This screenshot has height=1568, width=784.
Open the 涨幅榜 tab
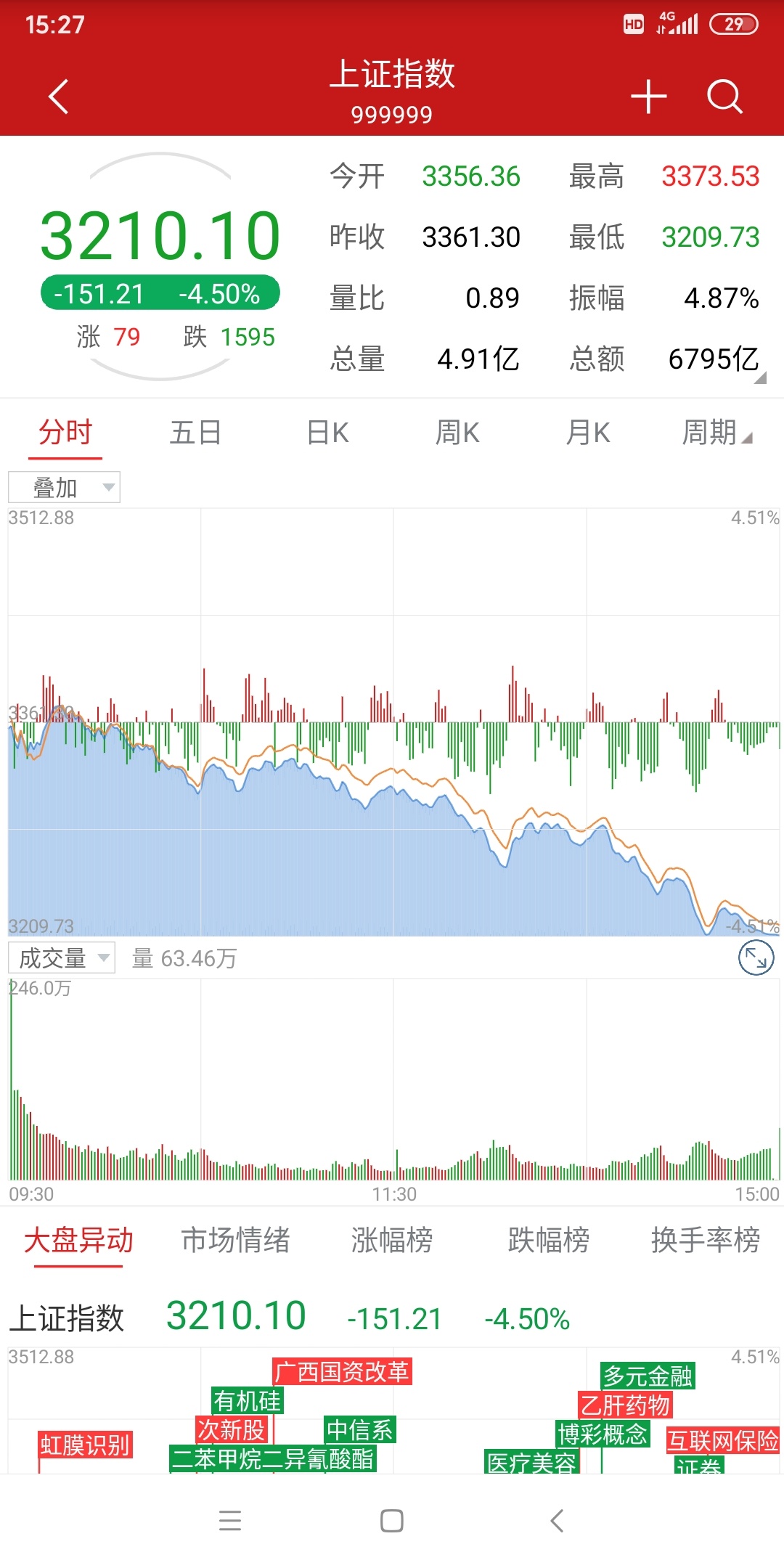pyautogui.click(x=392, y=1240)
